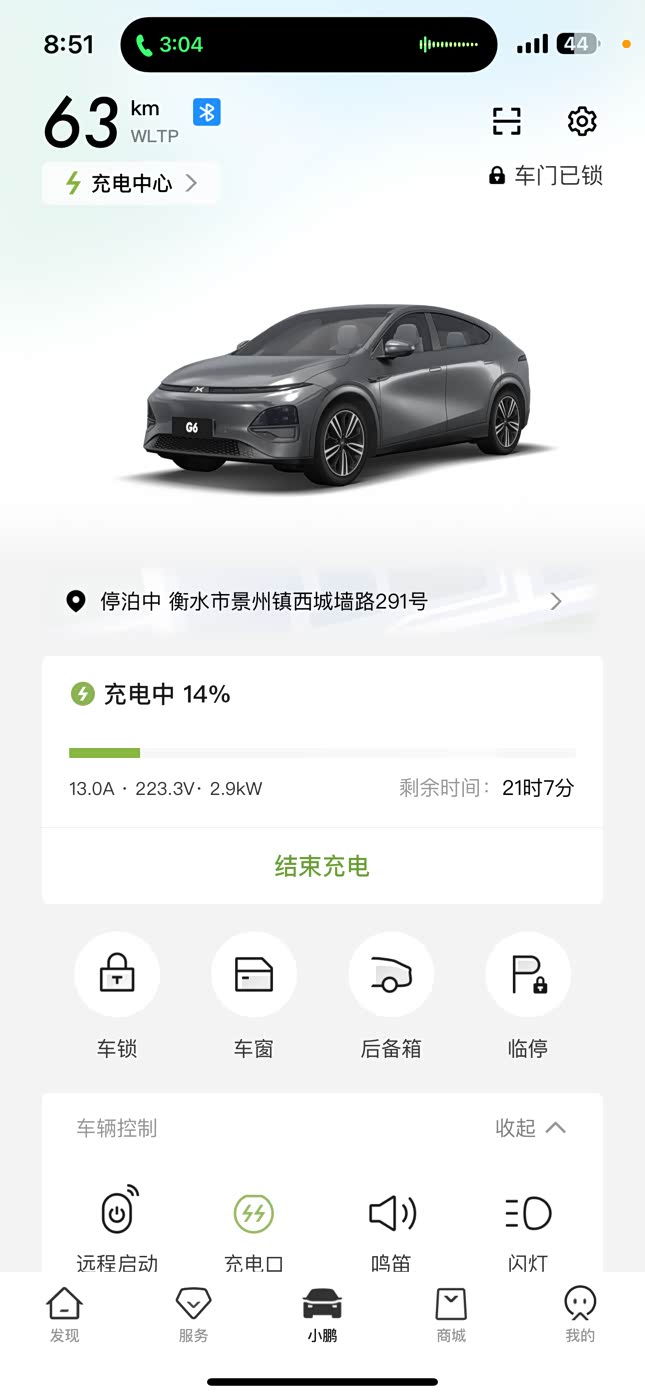Viewport: 645px width, 1398px height.
Task: Open the 车窗 window control
Action: [253, 975]
